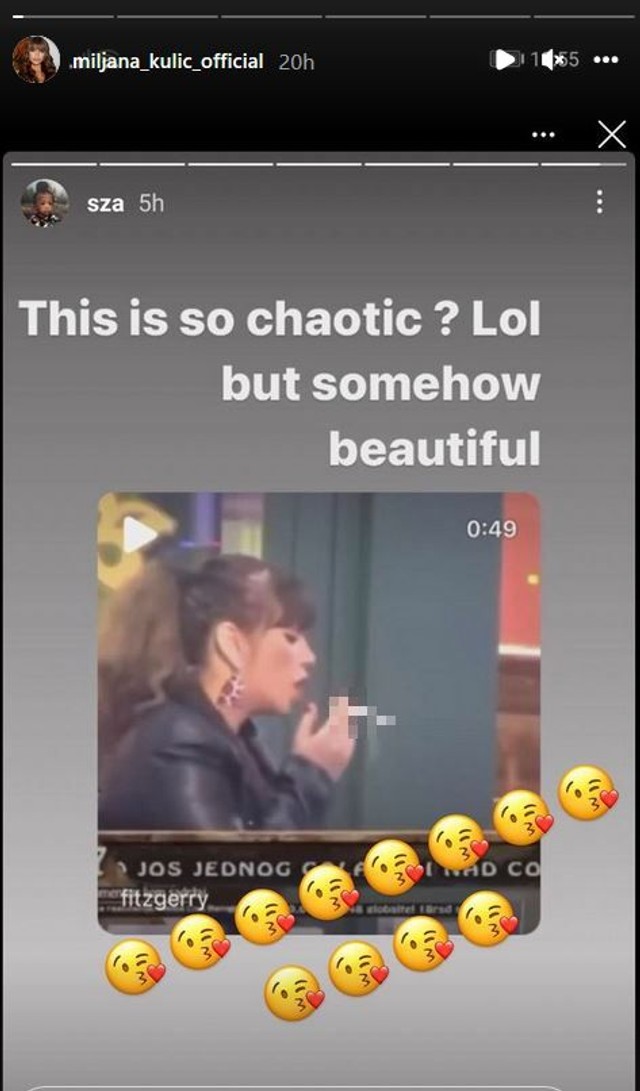
Task: Open the miljana_kulic_official username link
Action: coord(166,61)
